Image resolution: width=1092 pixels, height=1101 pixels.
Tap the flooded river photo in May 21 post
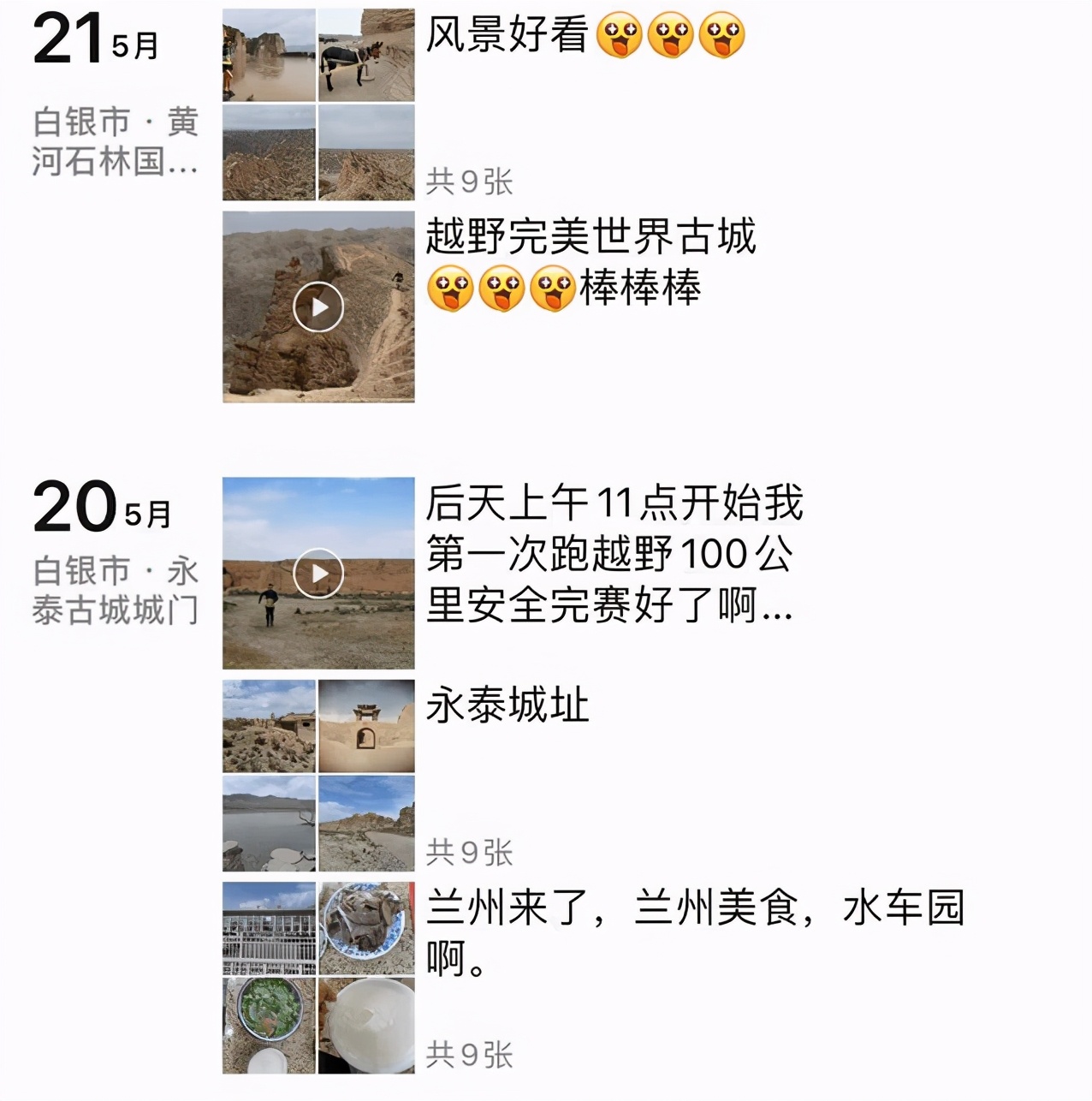coord(268,54)
